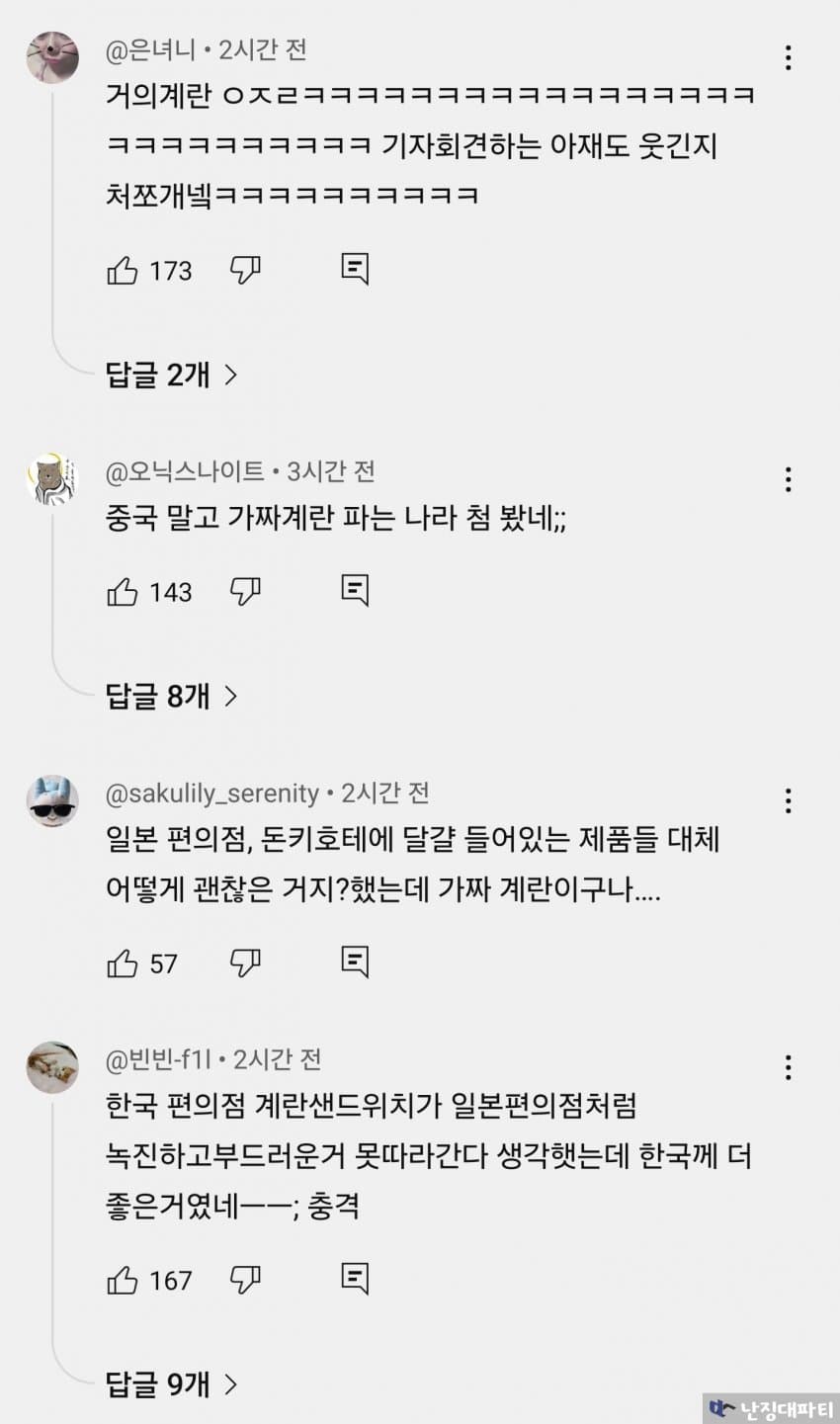Open overflow menu on @빈빈-f1l's comment

click(x=788, y=1067)
